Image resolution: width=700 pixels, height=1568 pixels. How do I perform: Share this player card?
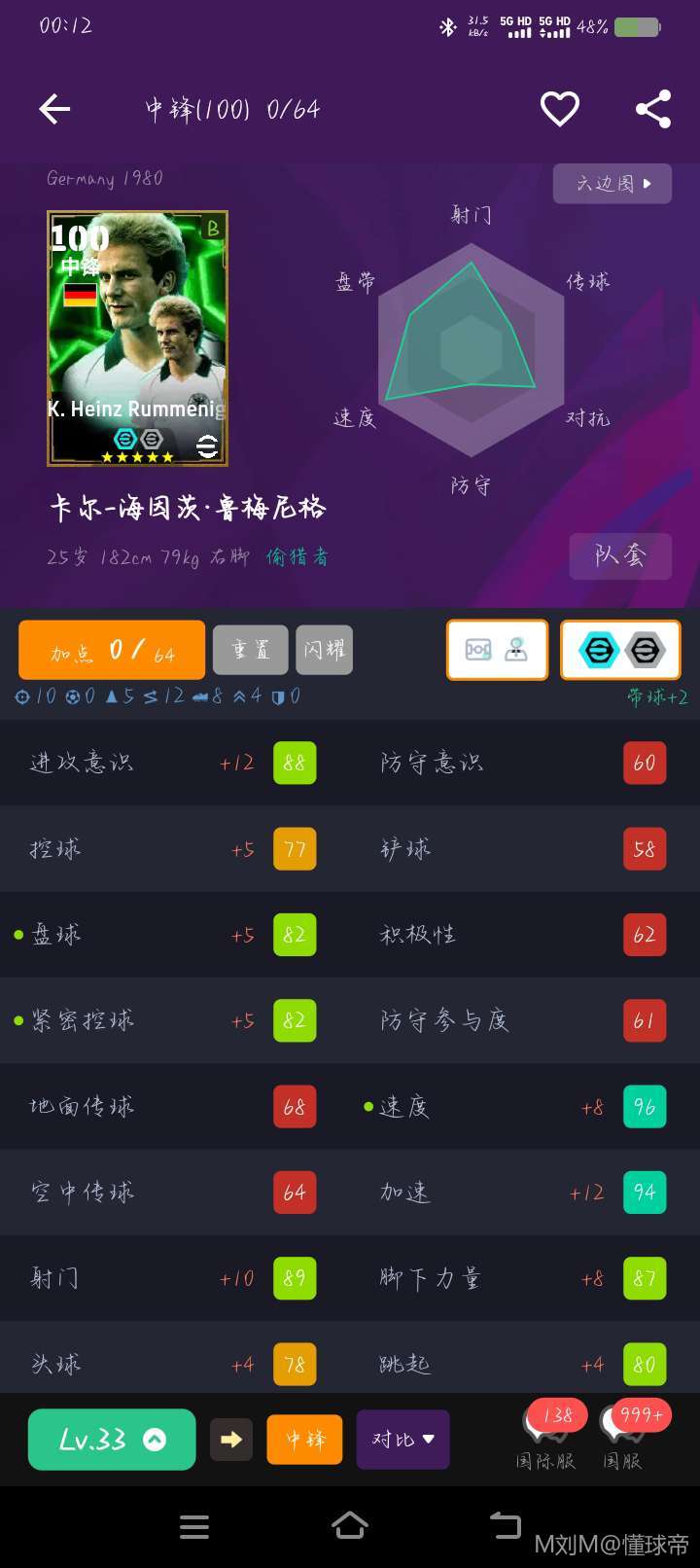(x=653, y=109)
